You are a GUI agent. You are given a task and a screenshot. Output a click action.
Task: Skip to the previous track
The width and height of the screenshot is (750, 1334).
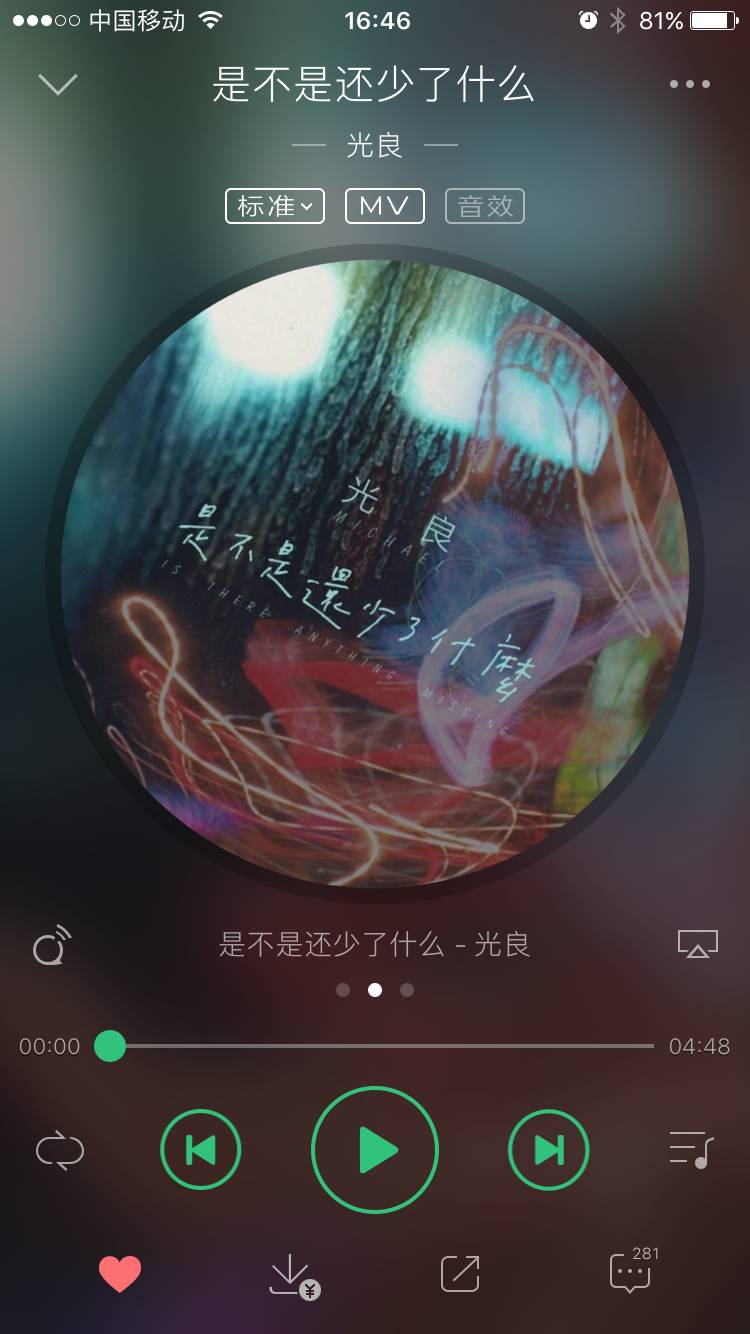[x=201, y=1151]
